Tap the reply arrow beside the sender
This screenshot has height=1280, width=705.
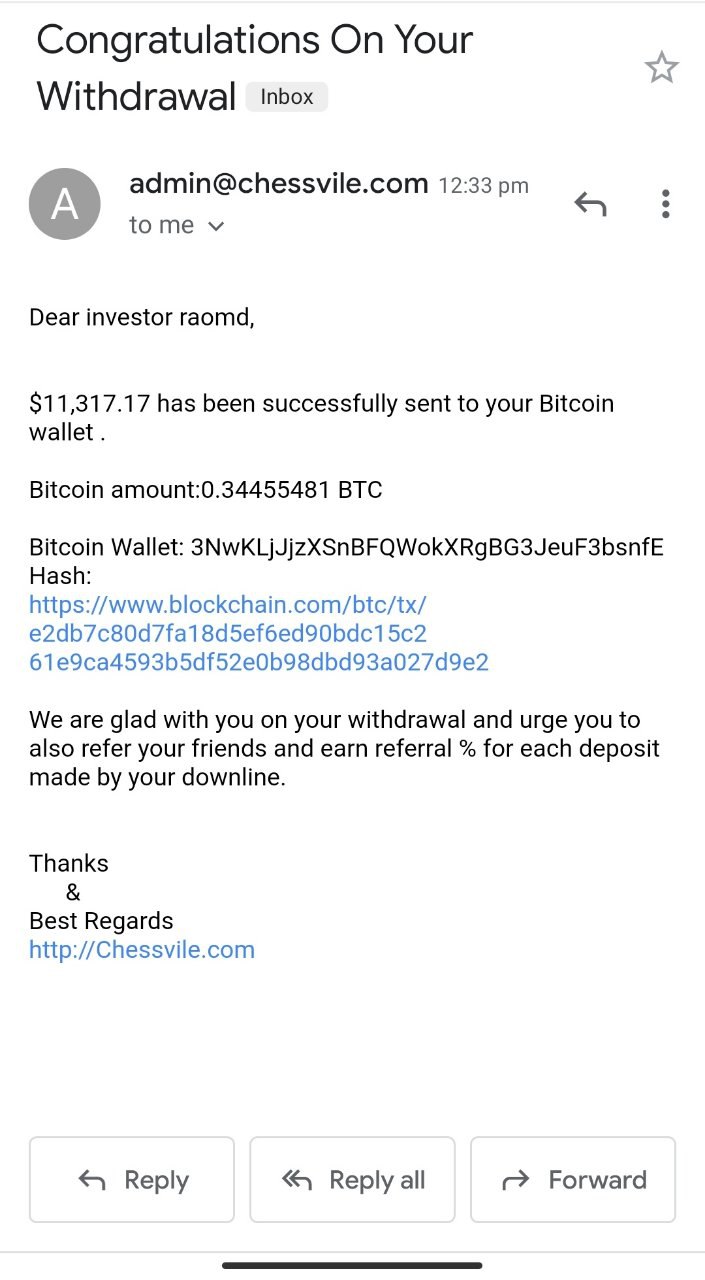coord(590,204)
